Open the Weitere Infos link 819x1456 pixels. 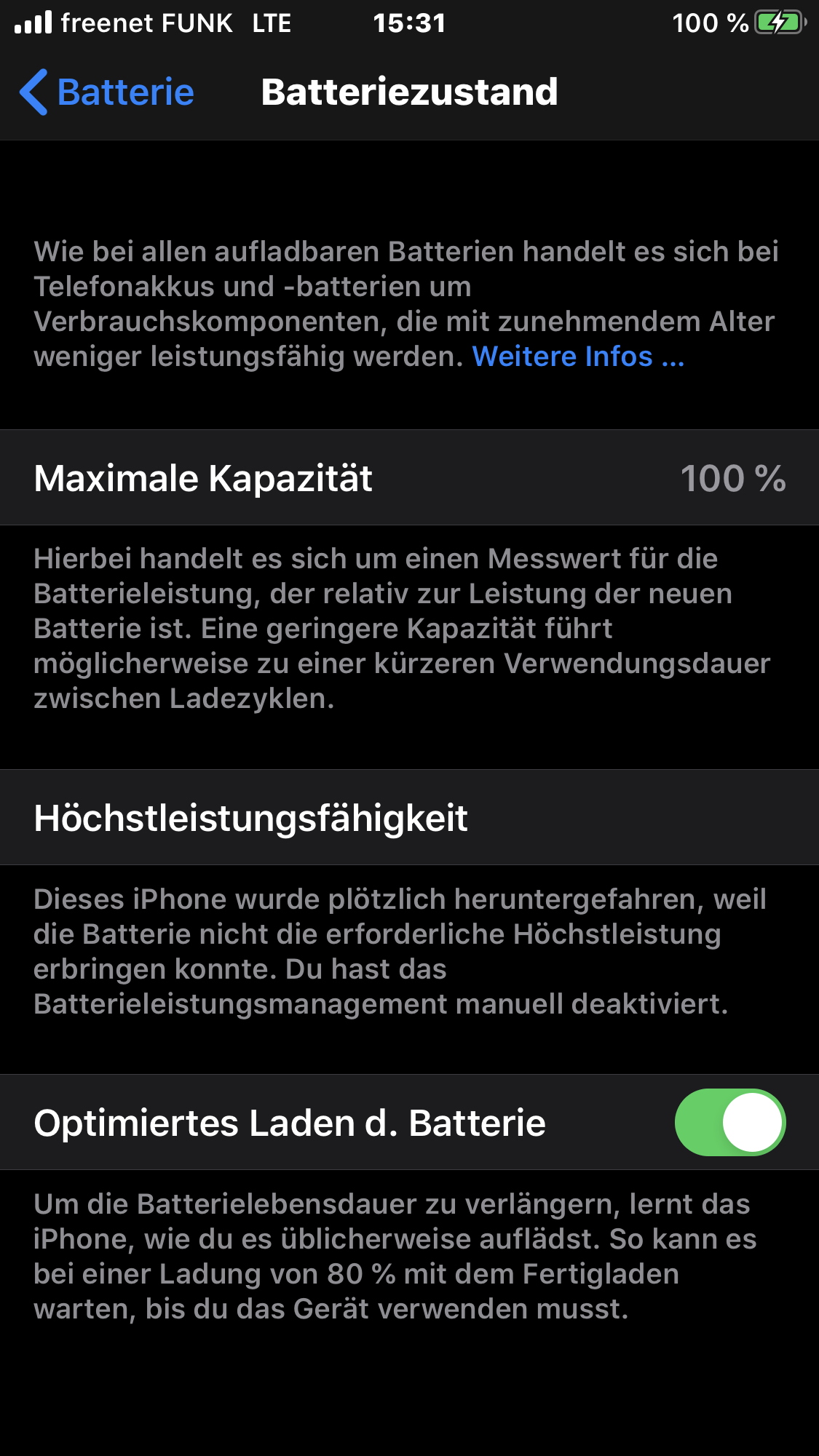(578, 357)
